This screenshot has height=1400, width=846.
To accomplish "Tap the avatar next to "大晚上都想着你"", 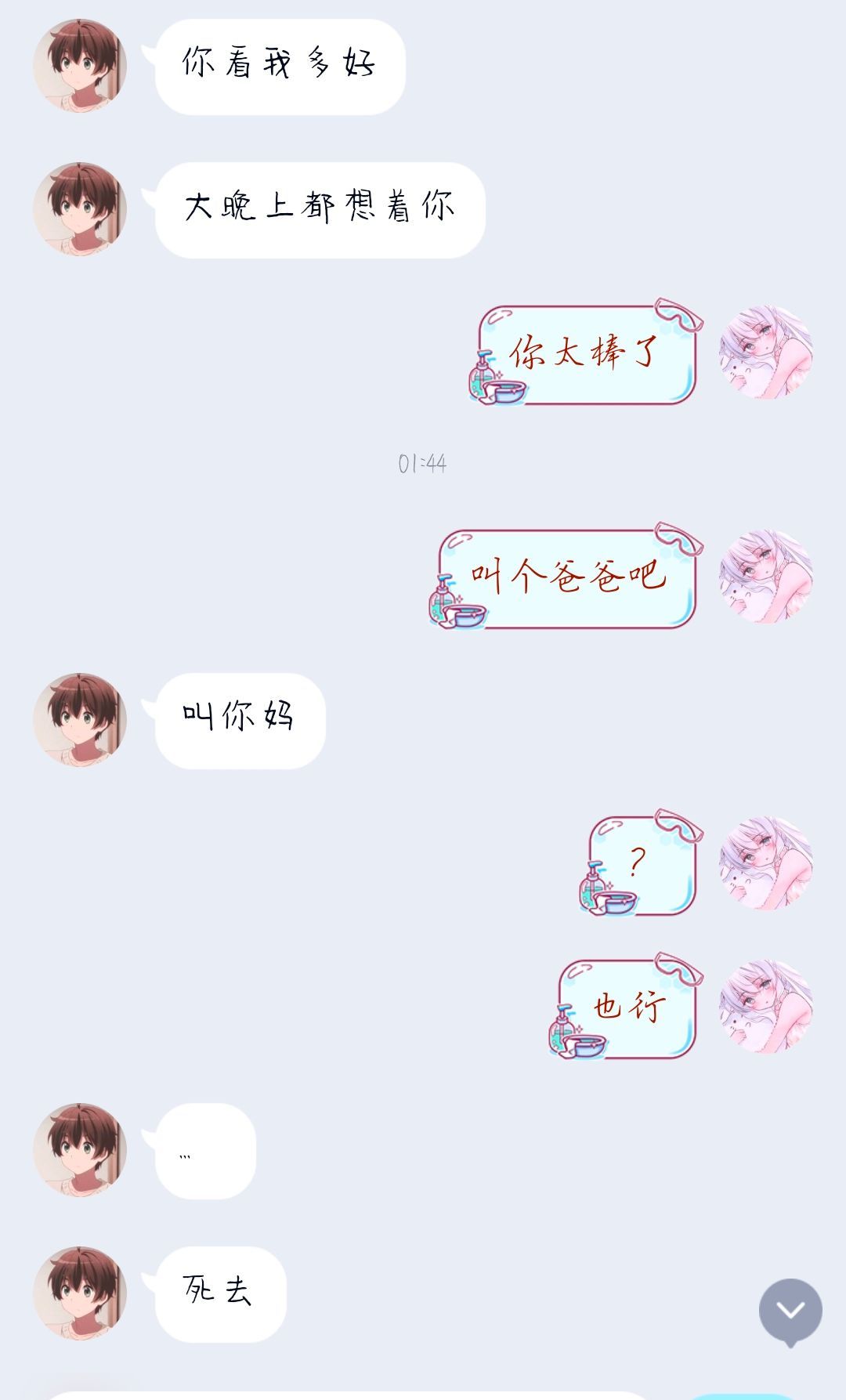I will tap(80, 209).
